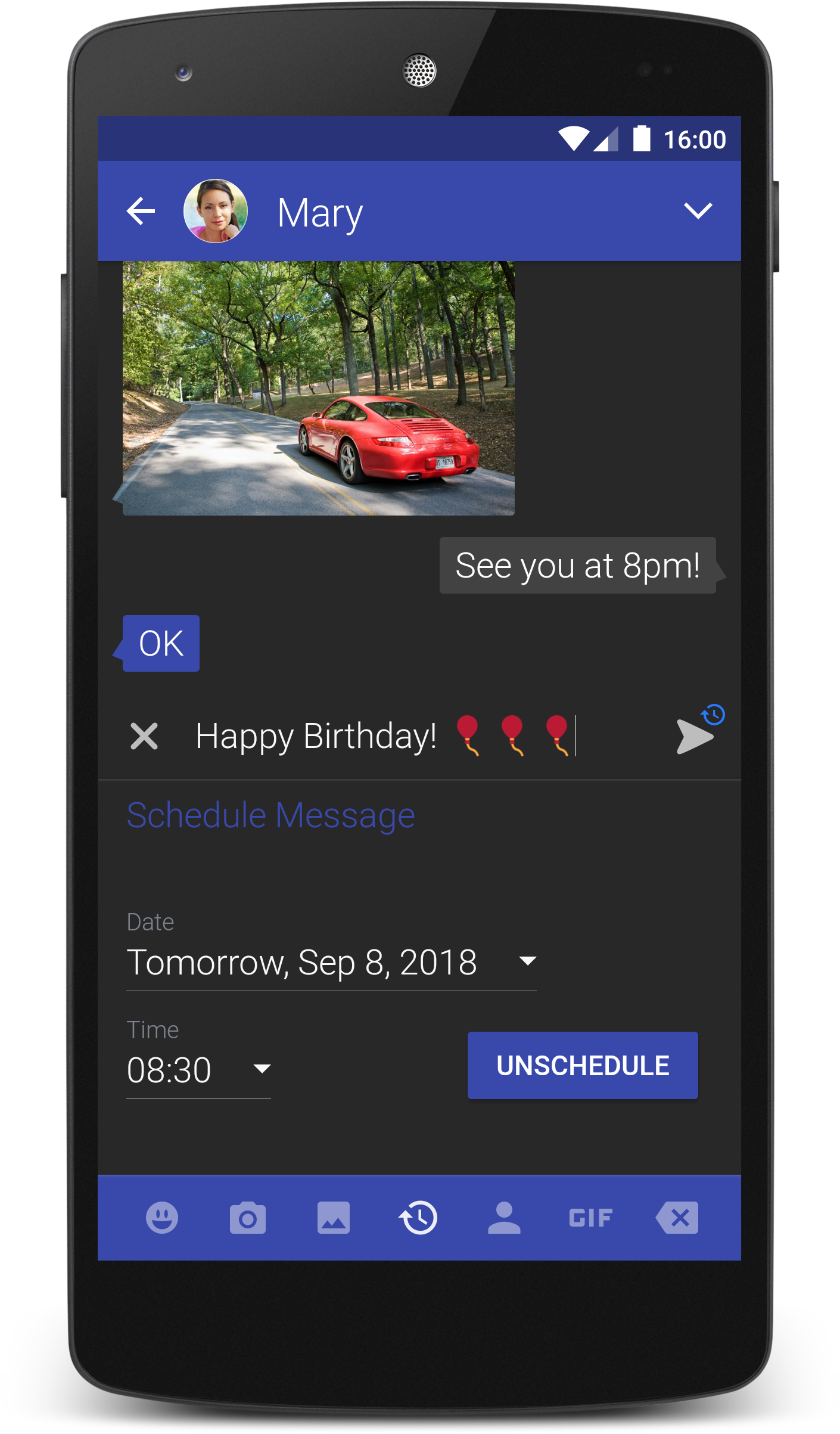
Task: Open the Date dropdown showing Tomorrow, Sep 8
Action: point(331,962)
